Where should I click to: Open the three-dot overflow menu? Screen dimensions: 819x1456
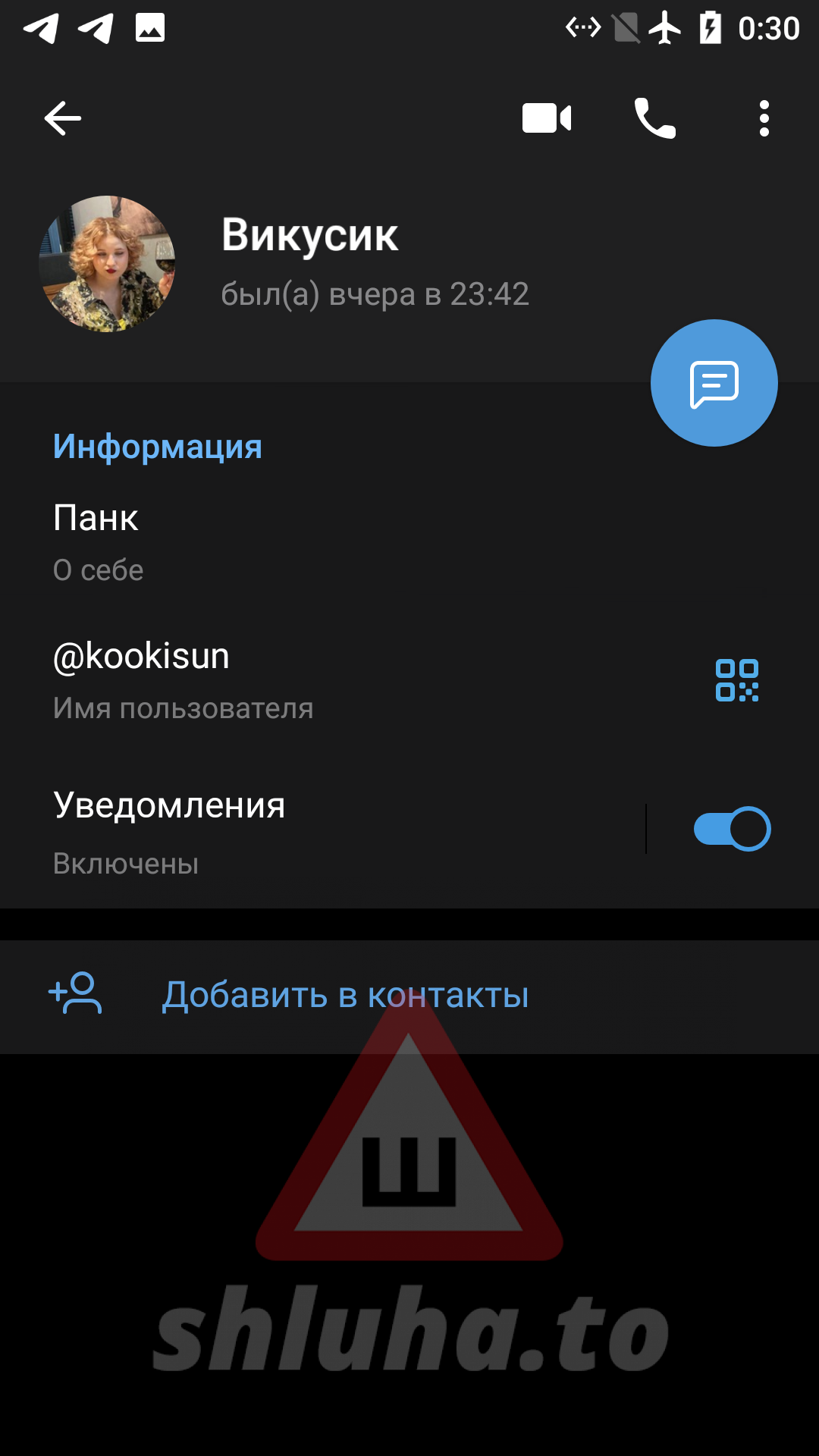click(764, 118)
